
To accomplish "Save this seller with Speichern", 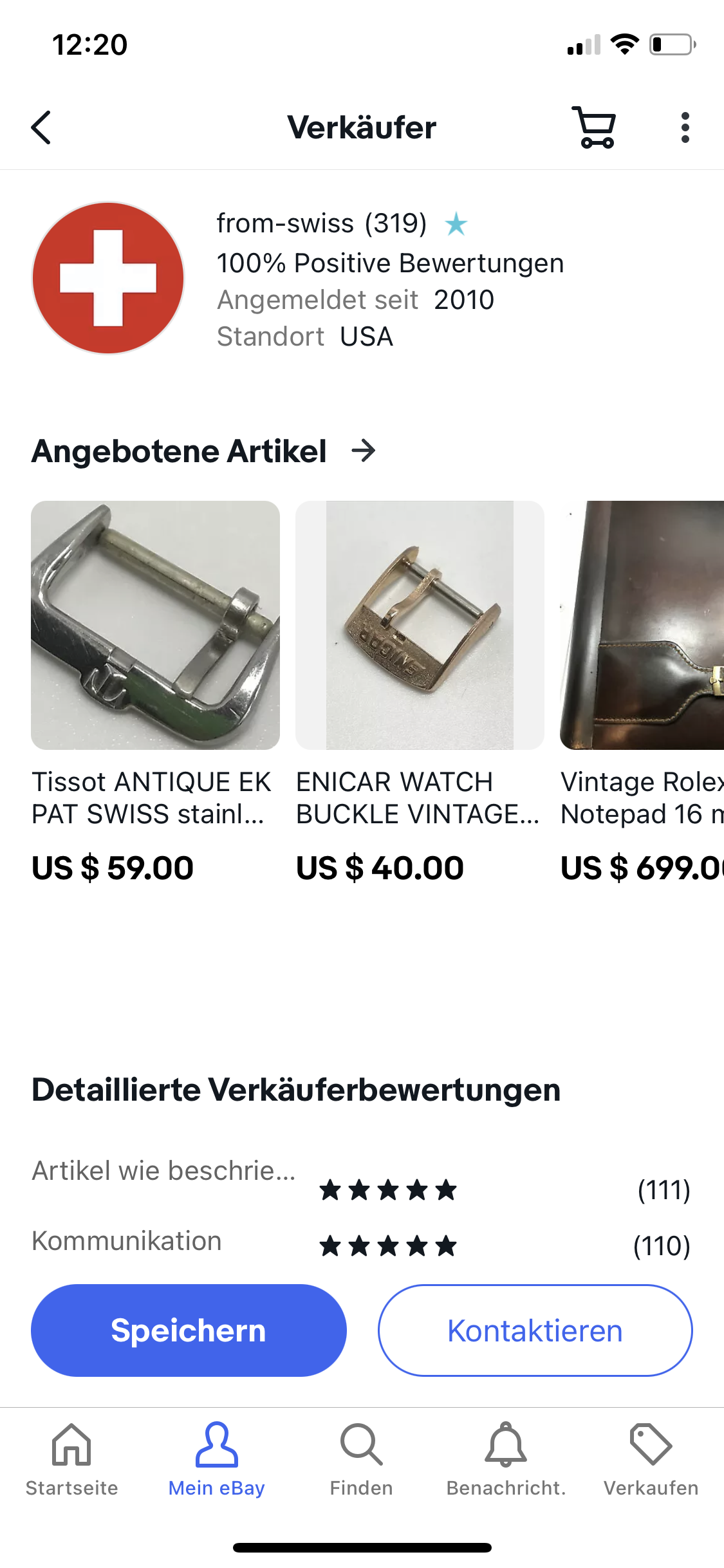I will click(x=189, y=1330).
